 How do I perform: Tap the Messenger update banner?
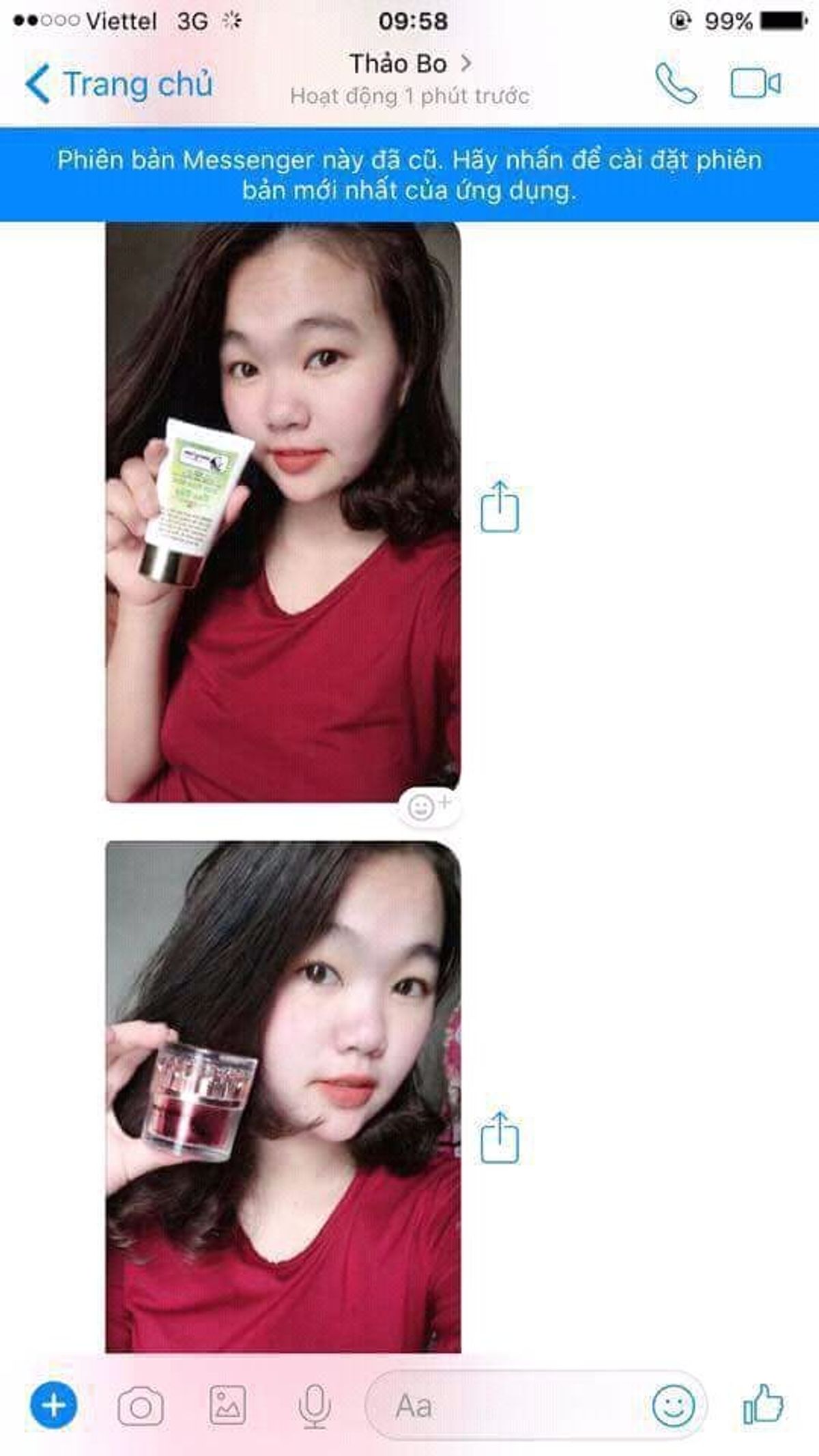pos(409,175)
